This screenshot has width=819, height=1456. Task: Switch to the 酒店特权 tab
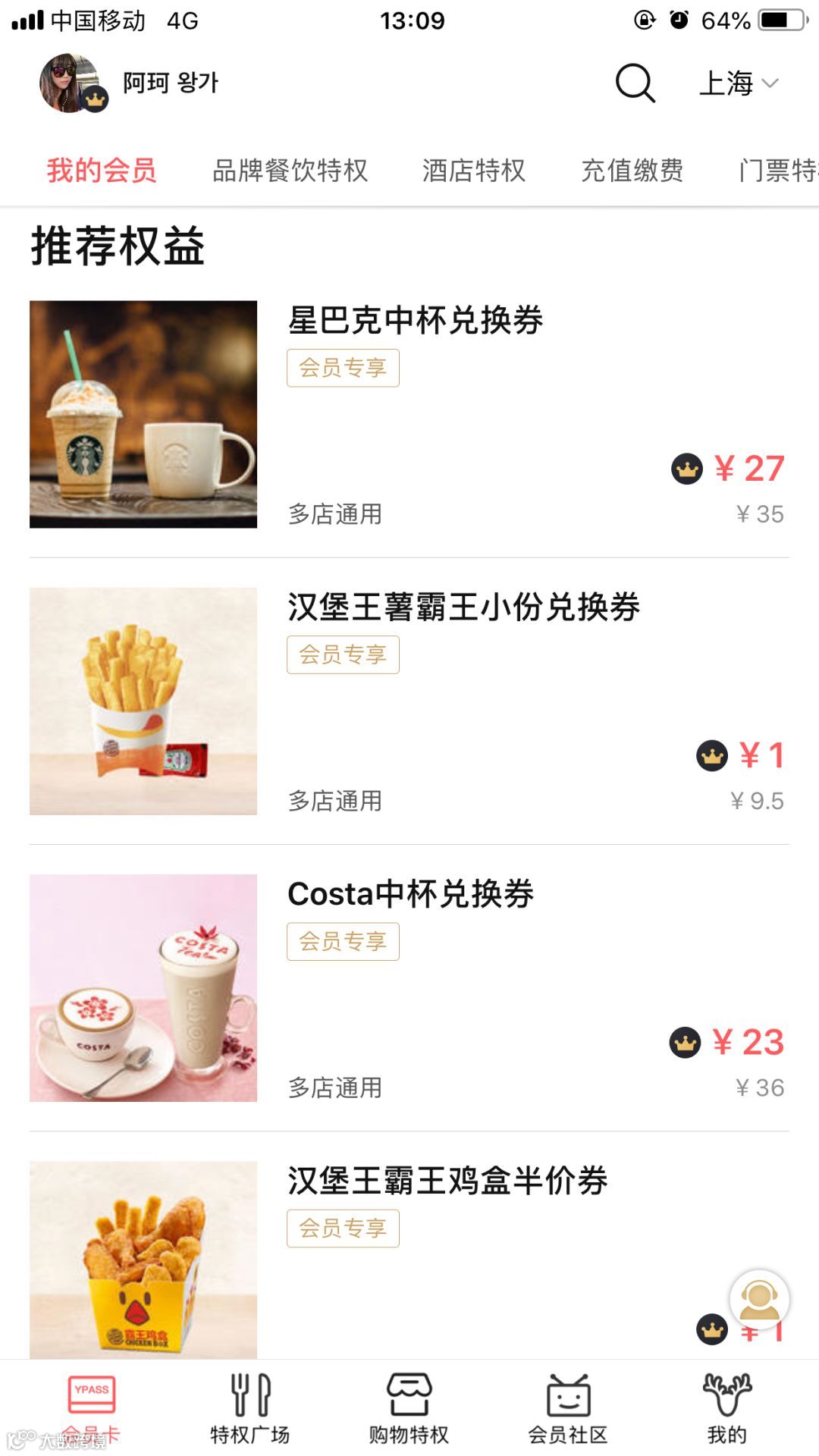click(473, 171)
